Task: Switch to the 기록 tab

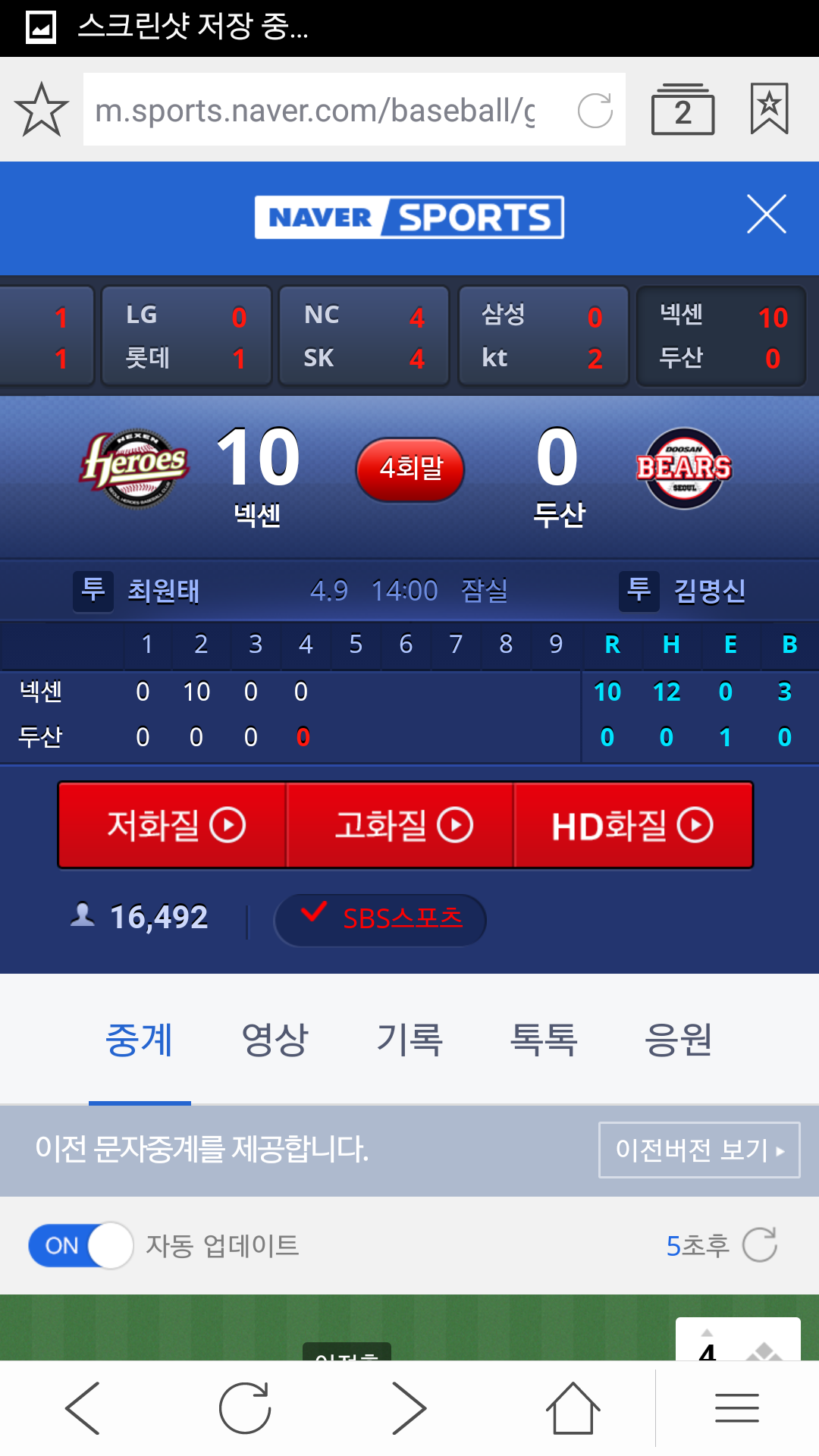Action: tap(409, 1039)
